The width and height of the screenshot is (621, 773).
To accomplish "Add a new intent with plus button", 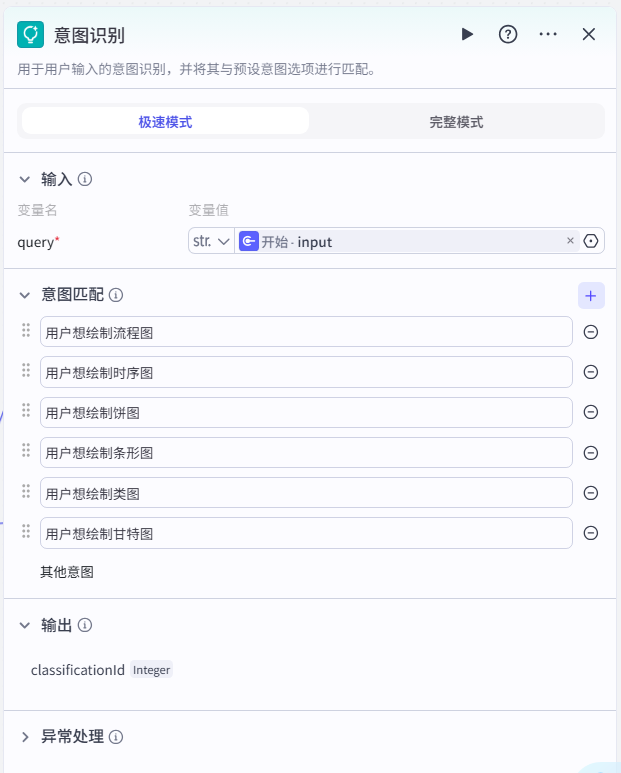I will 590,296.
